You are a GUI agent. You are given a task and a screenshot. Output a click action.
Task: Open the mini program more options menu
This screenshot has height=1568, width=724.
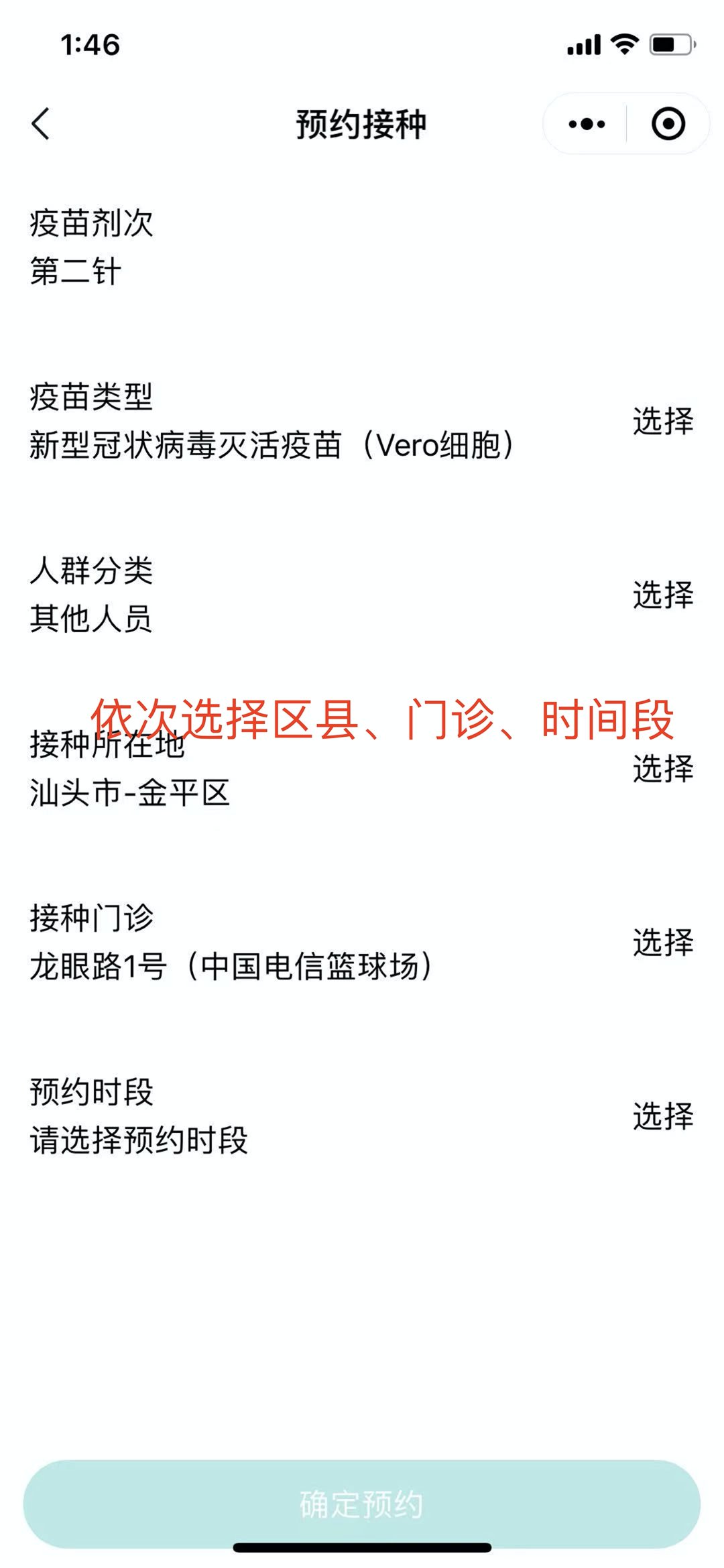coord(587,124)
